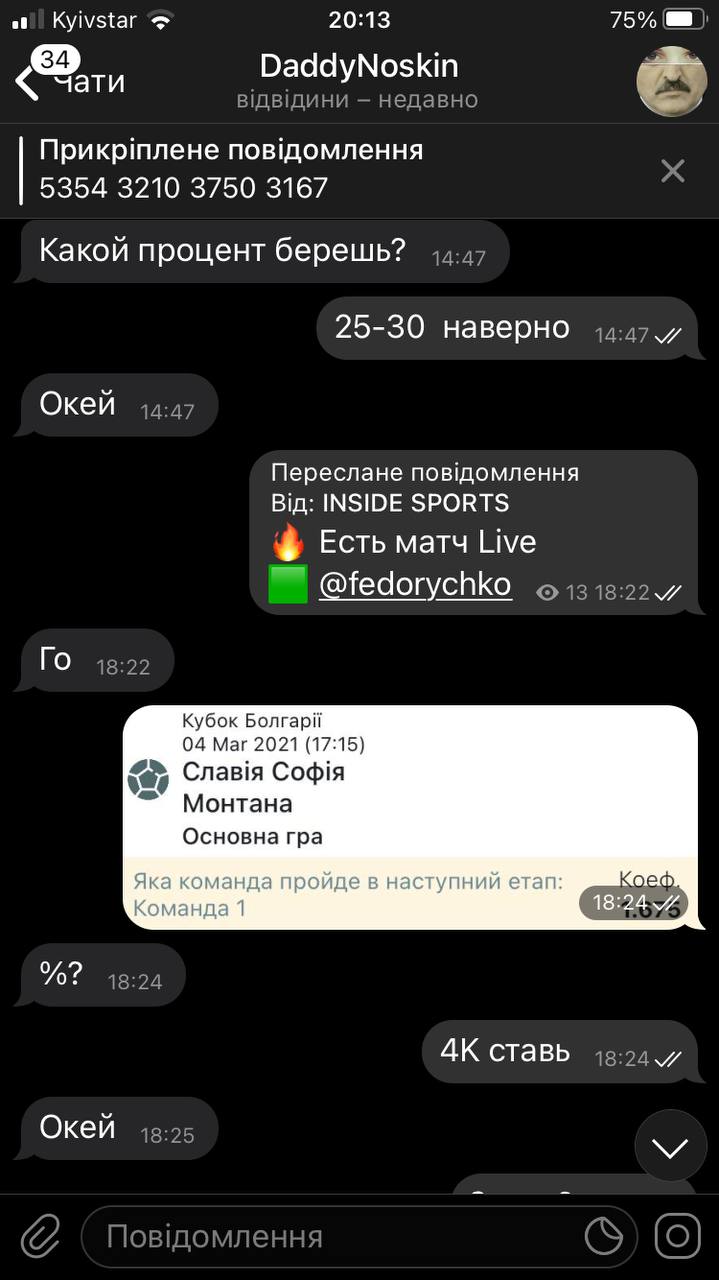Open the sticker panel icon

[x=604, y=1237]
